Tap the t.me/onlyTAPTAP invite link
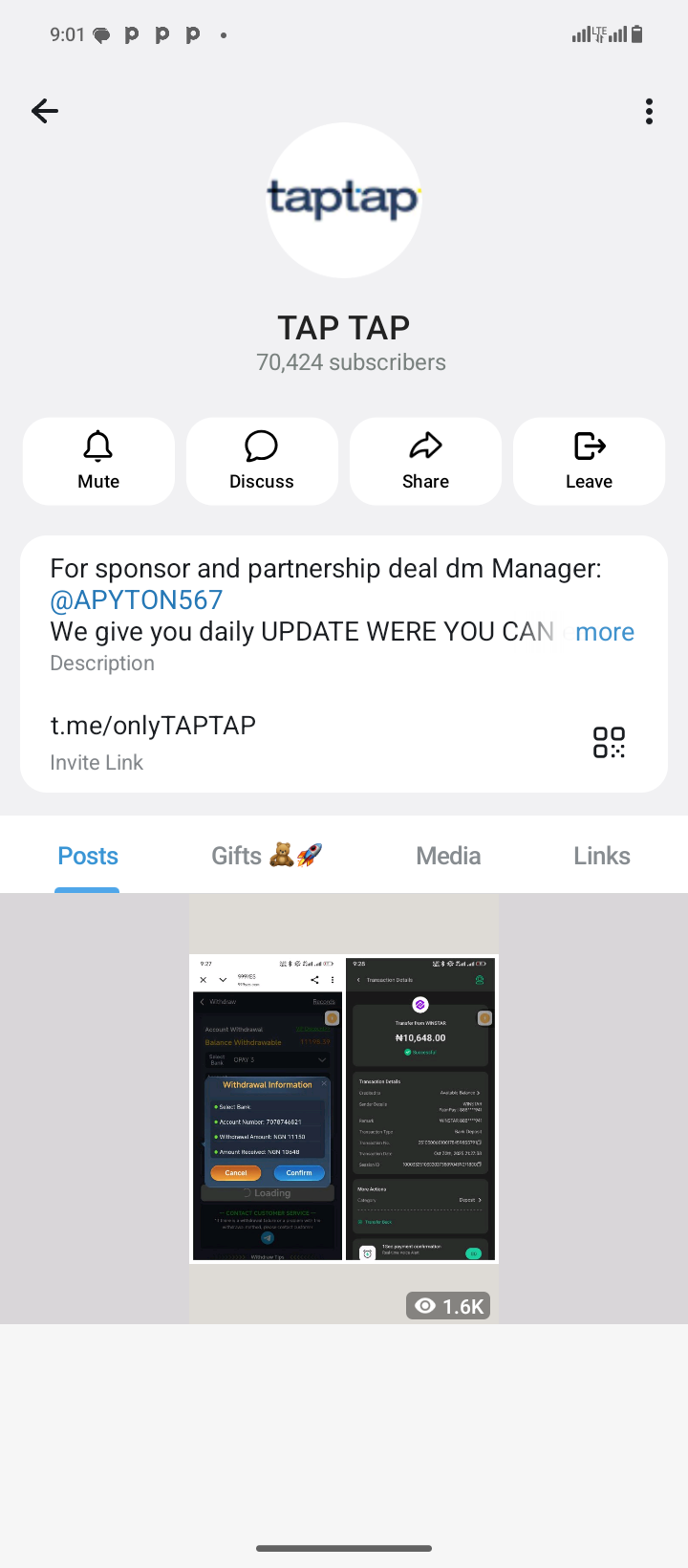Screen dimensions: 688x1568 [153, 726]
